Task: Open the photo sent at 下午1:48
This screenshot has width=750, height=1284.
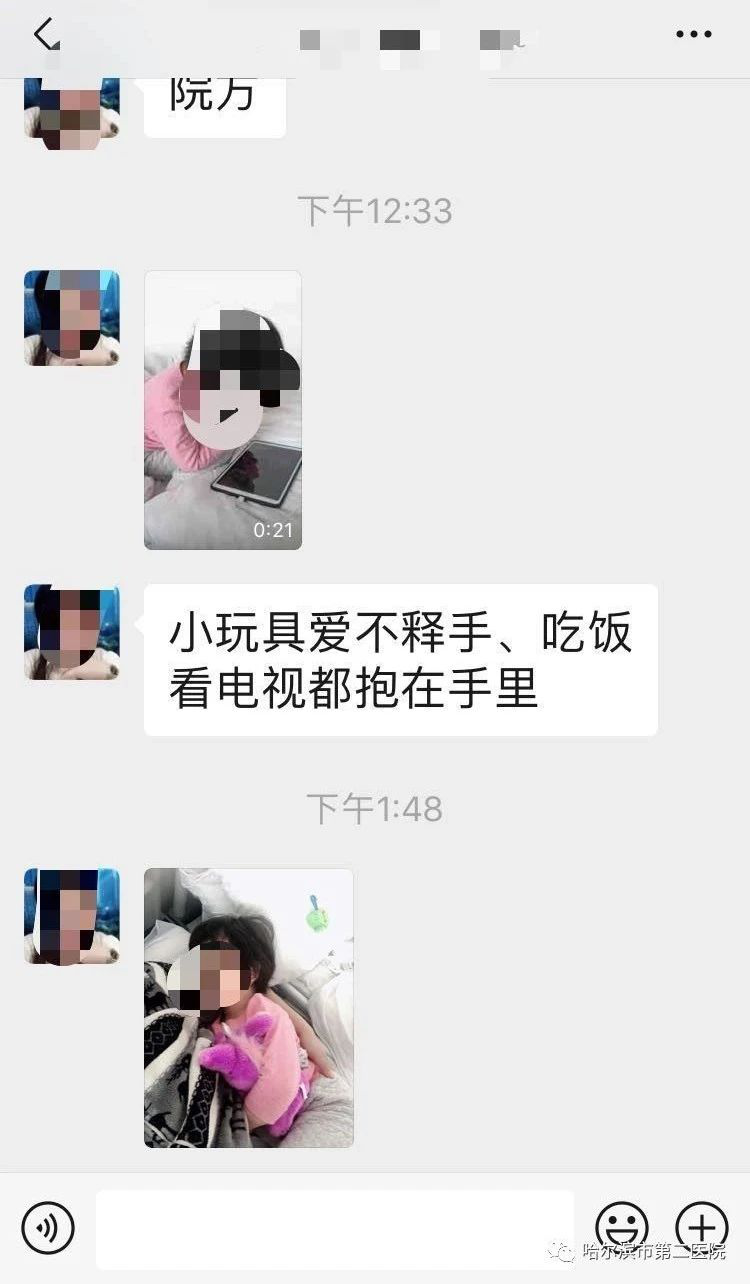Action: pyautogui.click(x=249, y=1008)
